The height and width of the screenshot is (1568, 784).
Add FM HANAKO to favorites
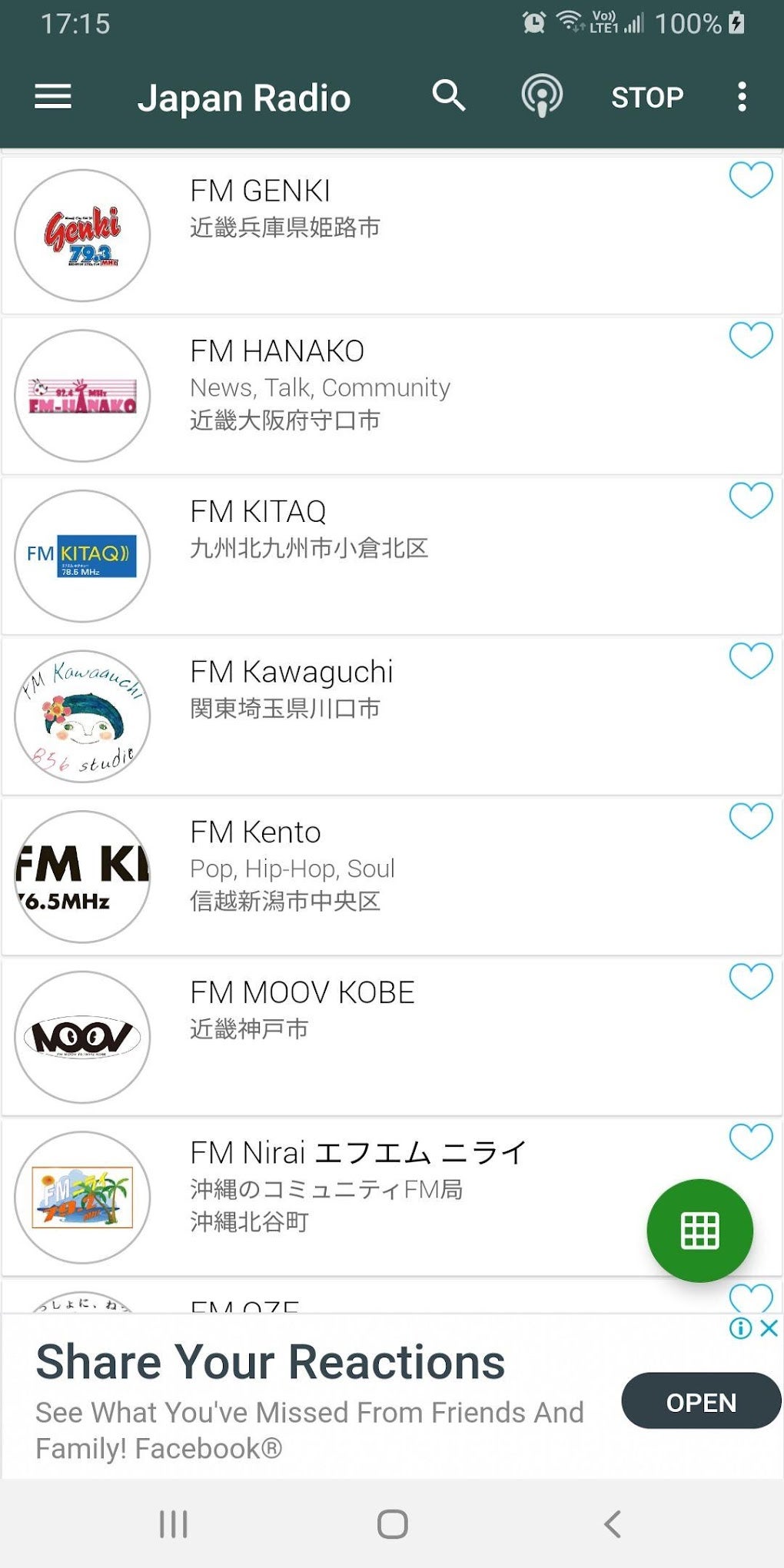750,340
